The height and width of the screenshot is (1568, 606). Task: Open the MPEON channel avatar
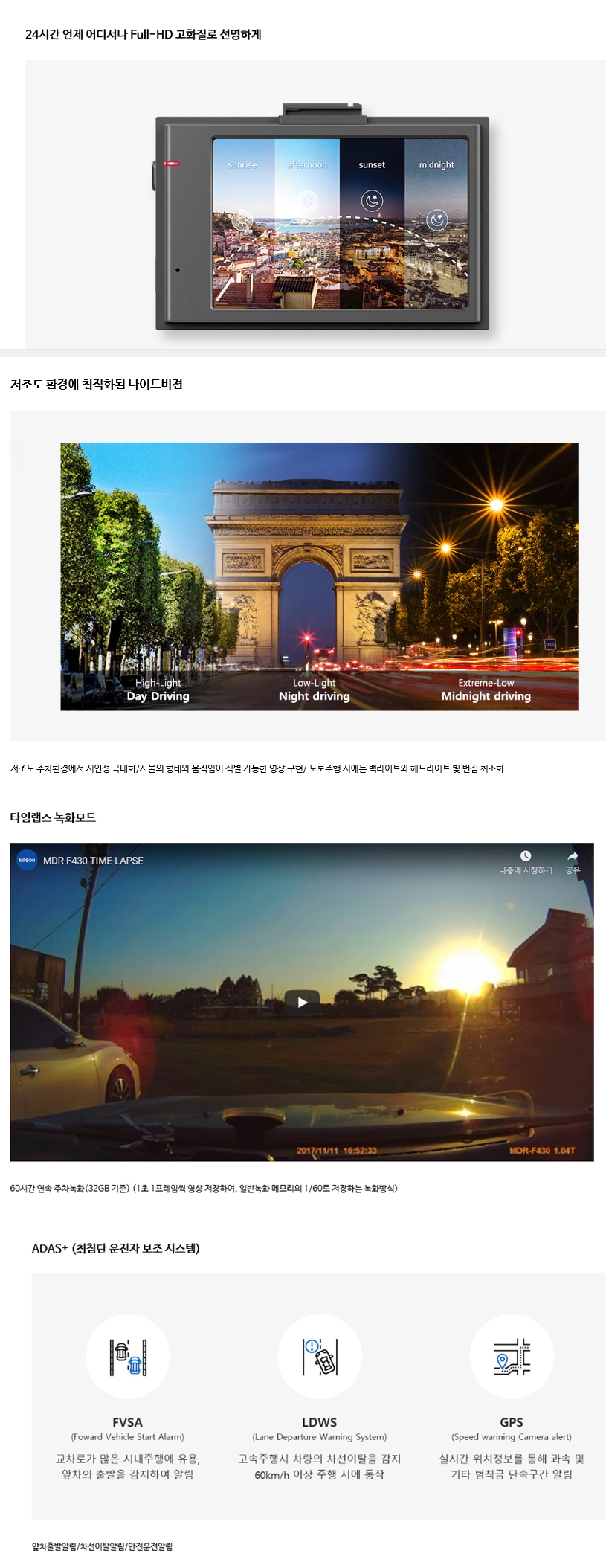pos(27,860)
